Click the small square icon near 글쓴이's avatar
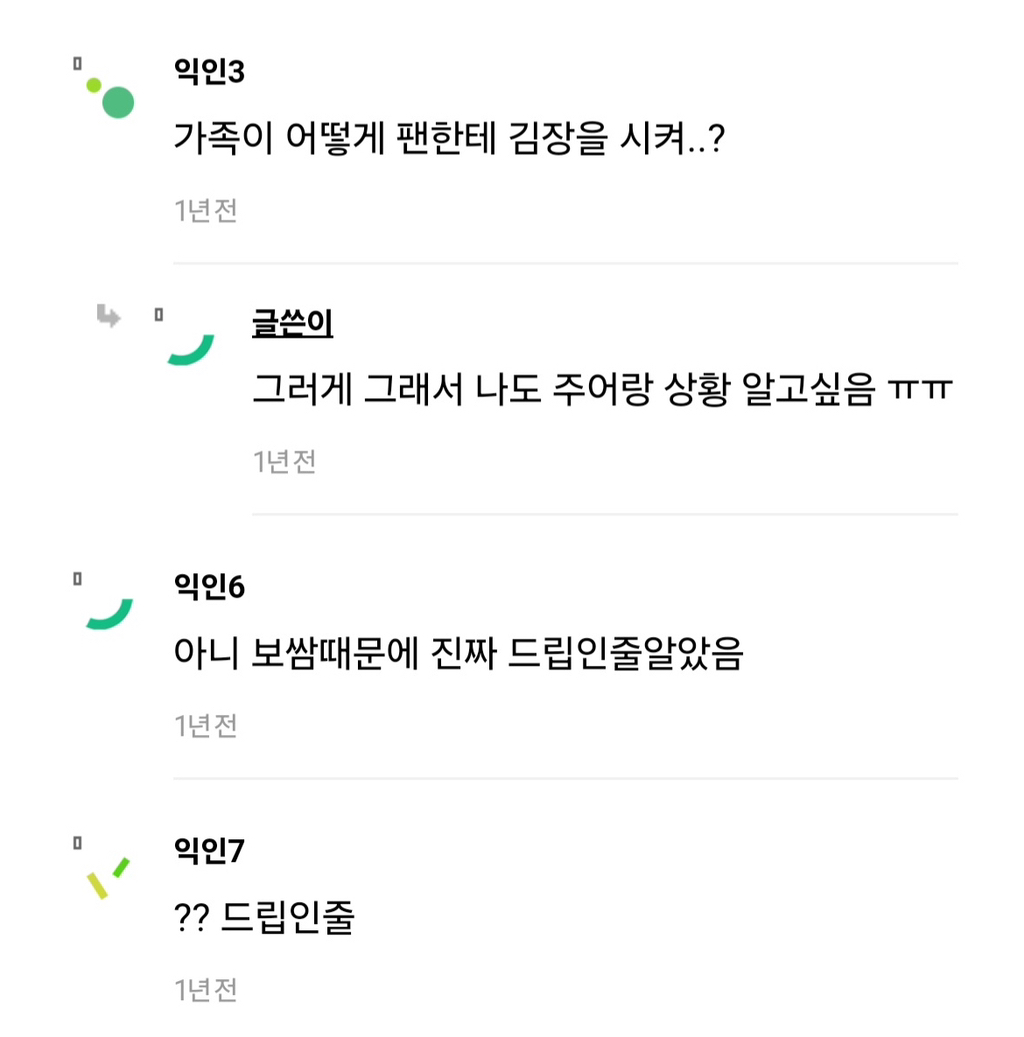The image size is (1024, 1037). pyautogui.click(x=159, y=314)
